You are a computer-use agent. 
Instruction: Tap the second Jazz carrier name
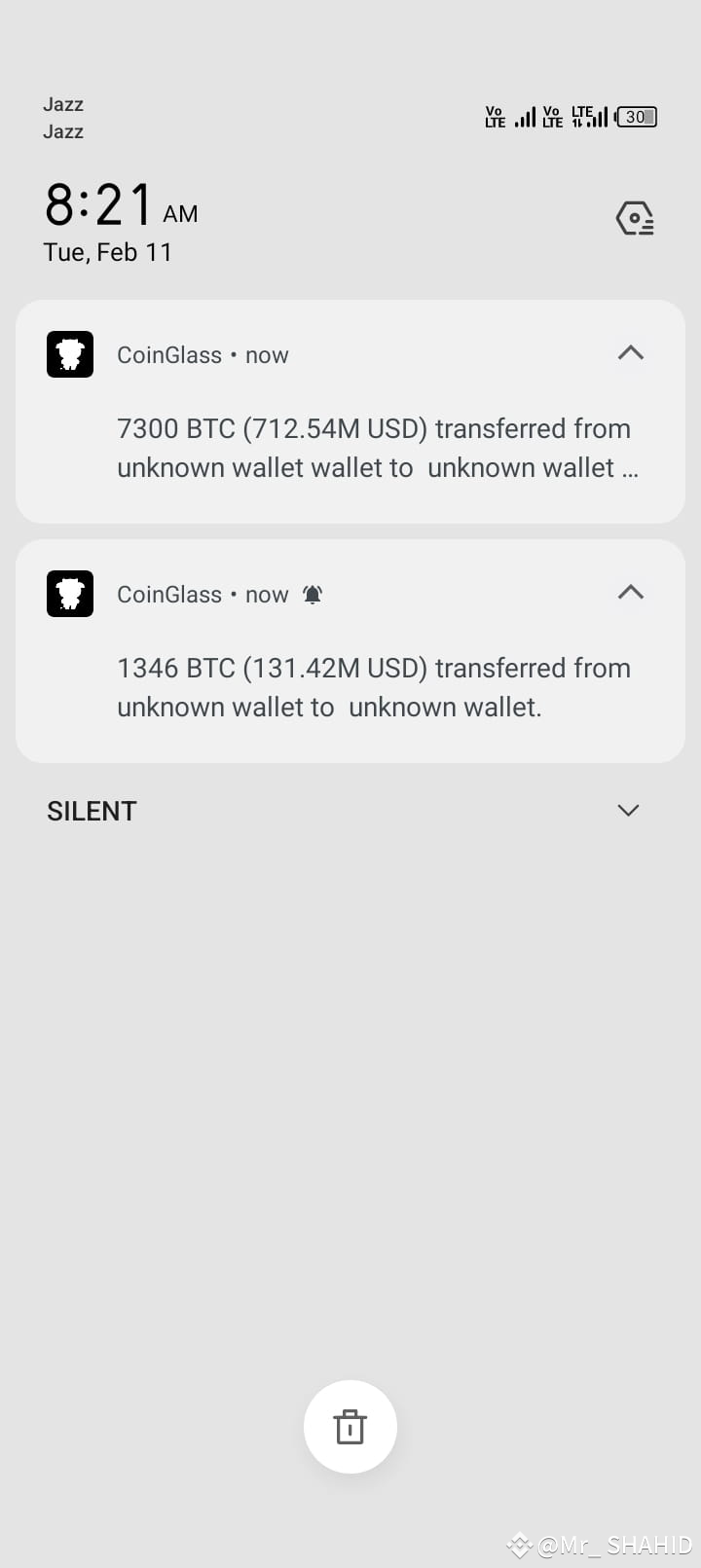click(x=62, y=131)
